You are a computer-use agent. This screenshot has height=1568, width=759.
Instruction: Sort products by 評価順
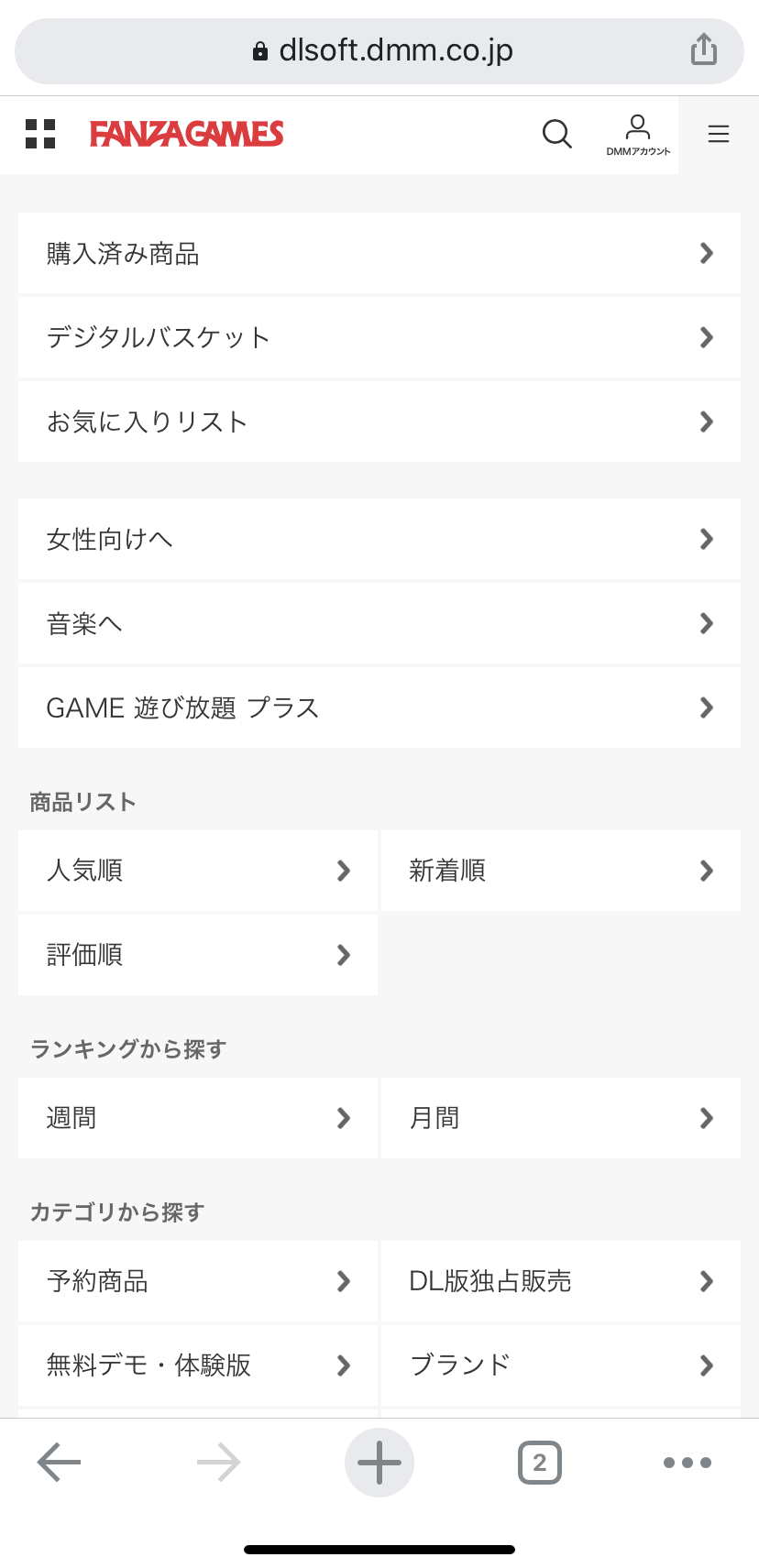[x=198, y=955]
